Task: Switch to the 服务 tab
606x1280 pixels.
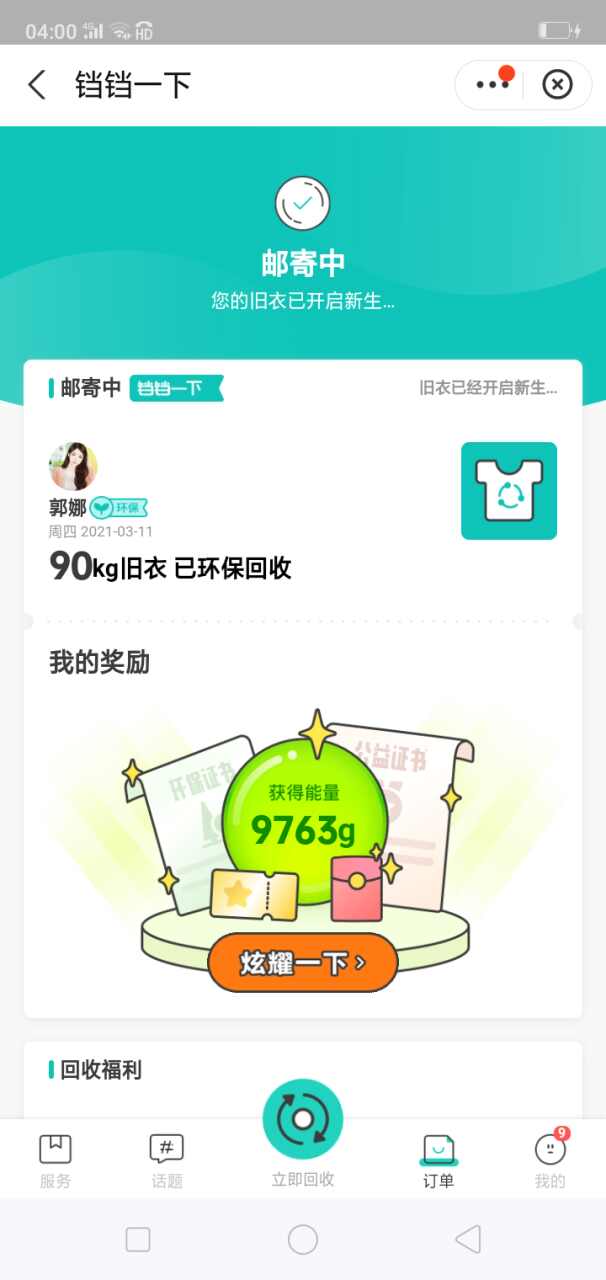Action: [x=56, y=1160]
